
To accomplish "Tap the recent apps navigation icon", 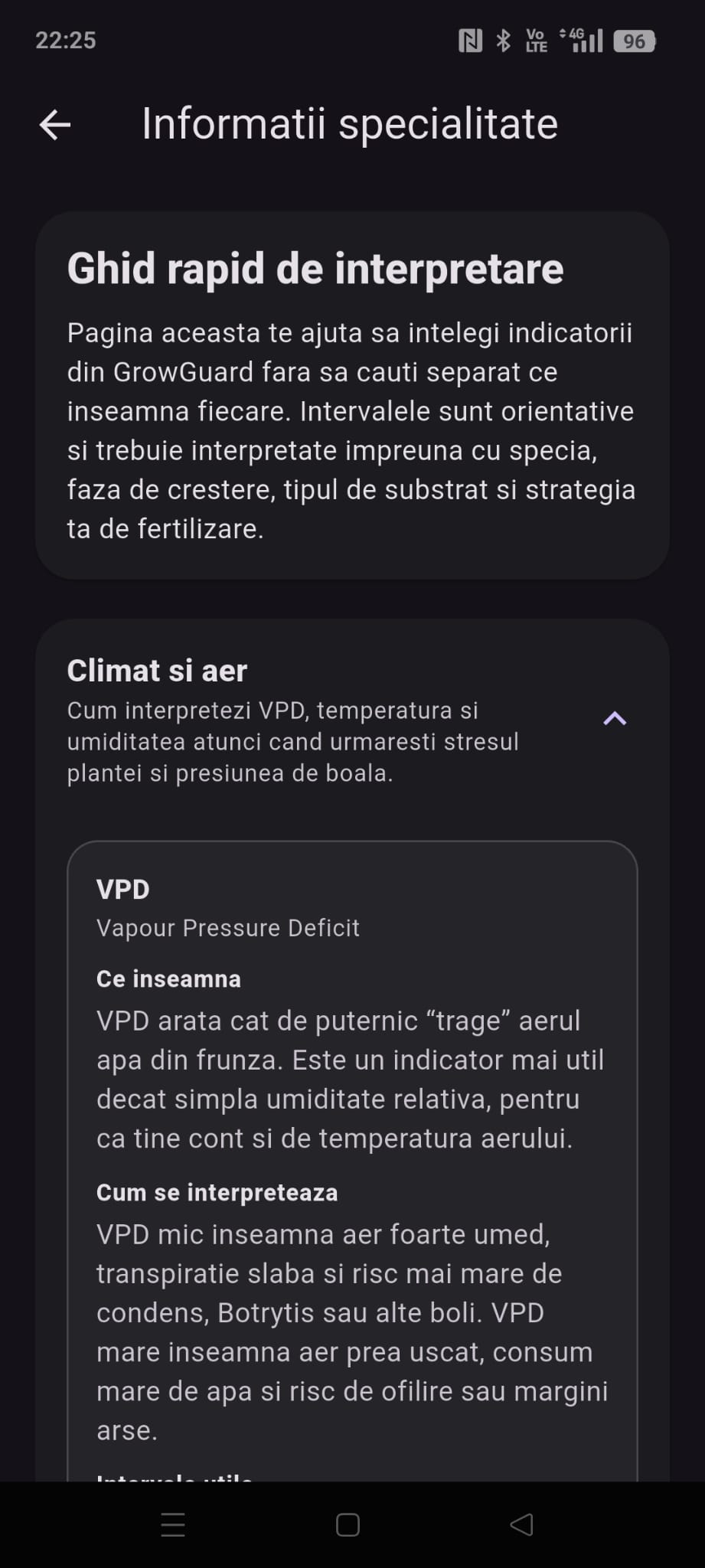I will coord(173,1524).
